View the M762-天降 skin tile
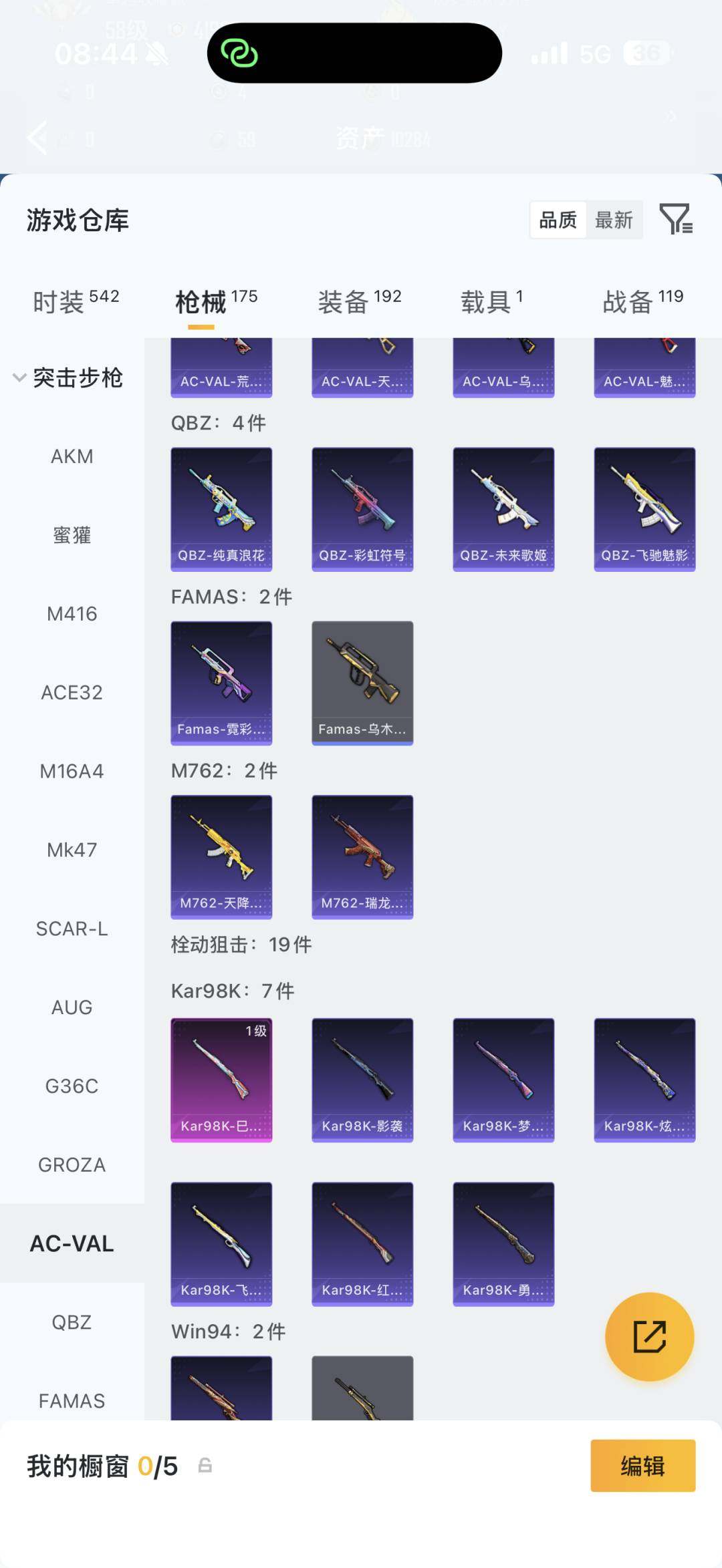Screen dimensions: 722x1568 pos(221,856)
